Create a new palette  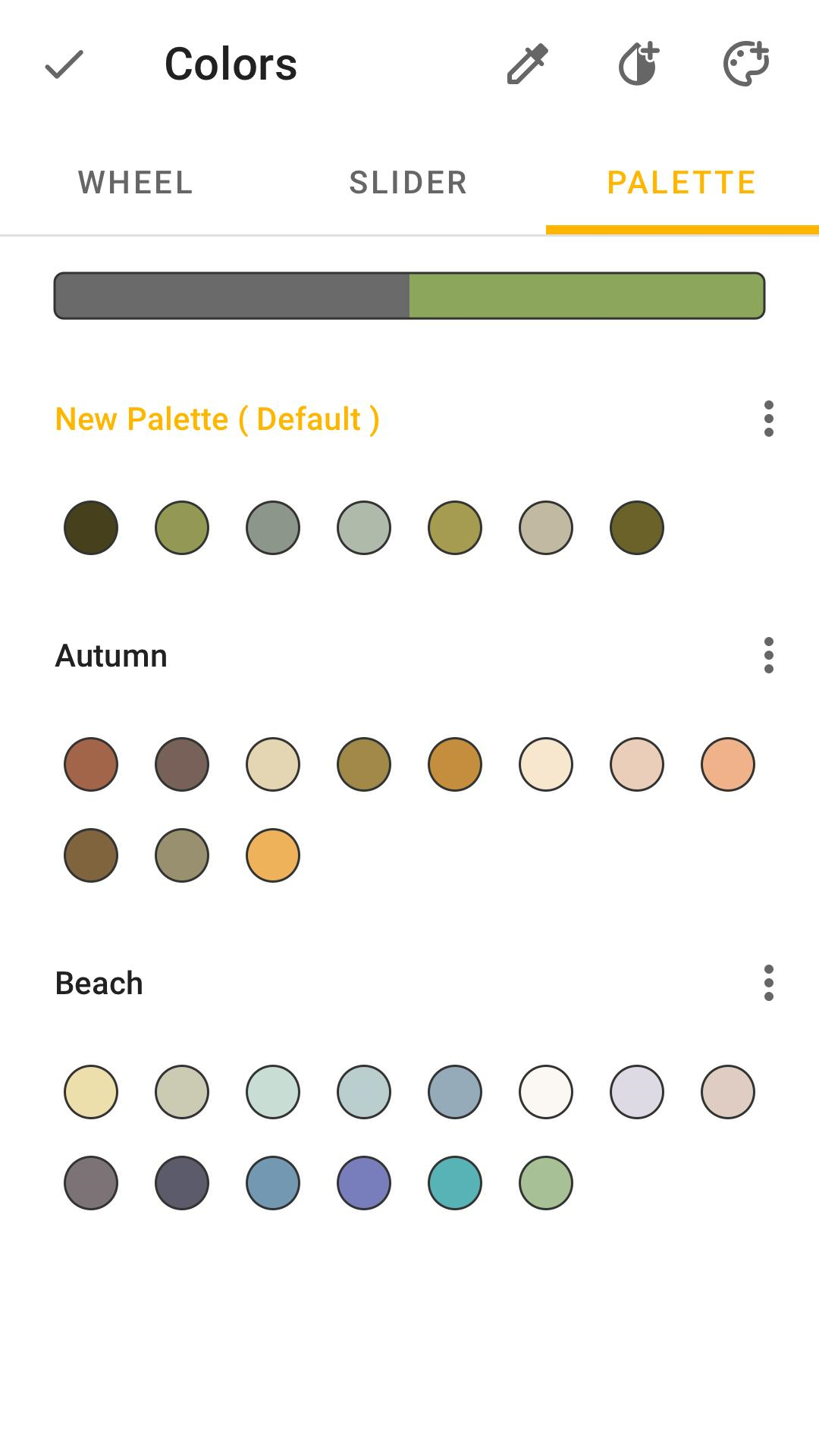pyautogui.click(x=747, y=64)
